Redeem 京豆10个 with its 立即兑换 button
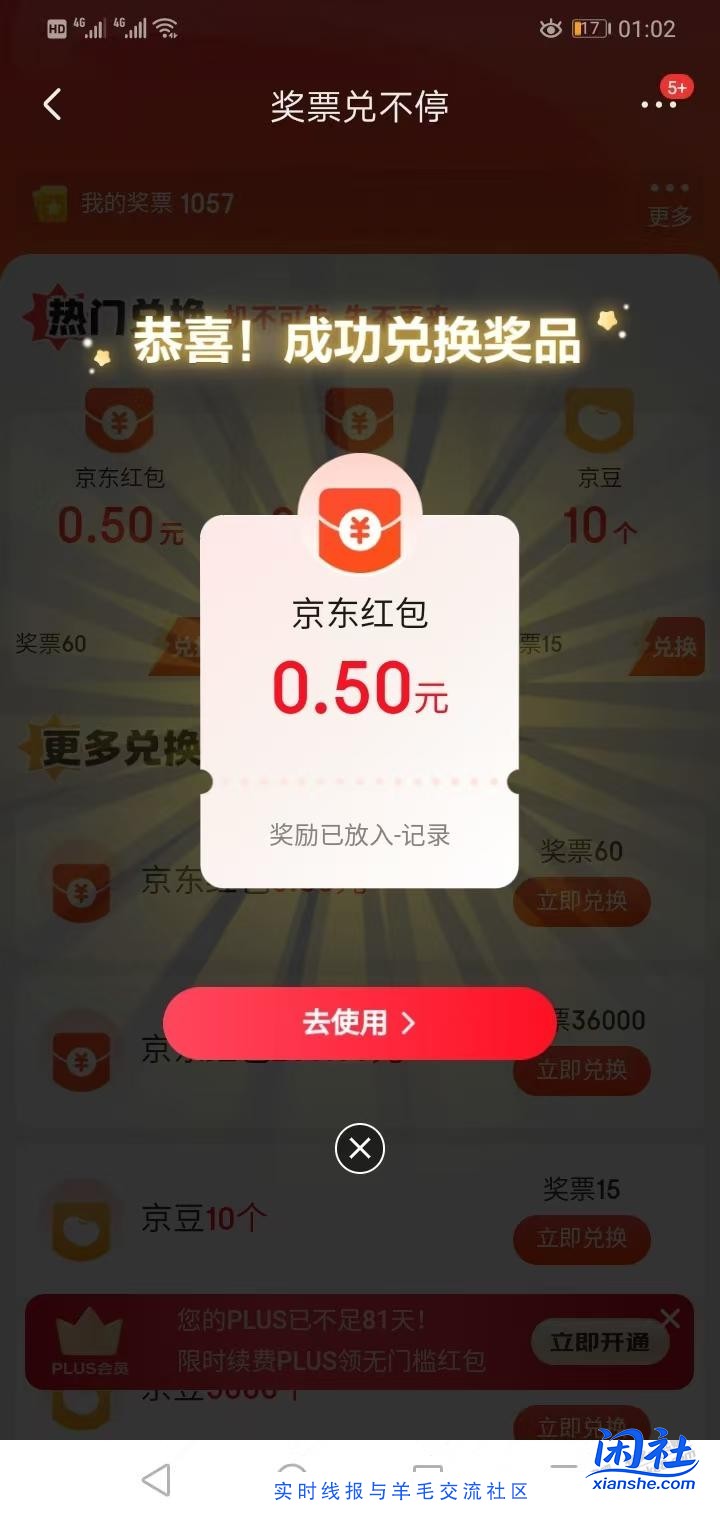Viewport: 720px width, 1520px height. point(581,1240)
